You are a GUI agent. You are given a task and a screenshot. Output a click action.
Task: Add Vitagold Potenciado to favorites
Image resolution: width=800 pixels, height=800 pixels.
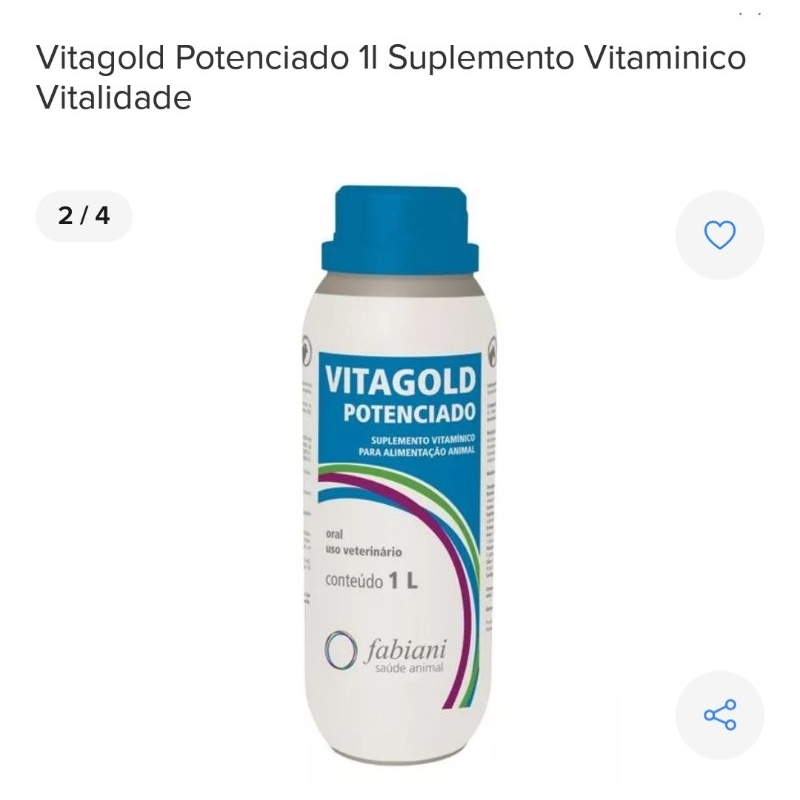pos(720,235)
